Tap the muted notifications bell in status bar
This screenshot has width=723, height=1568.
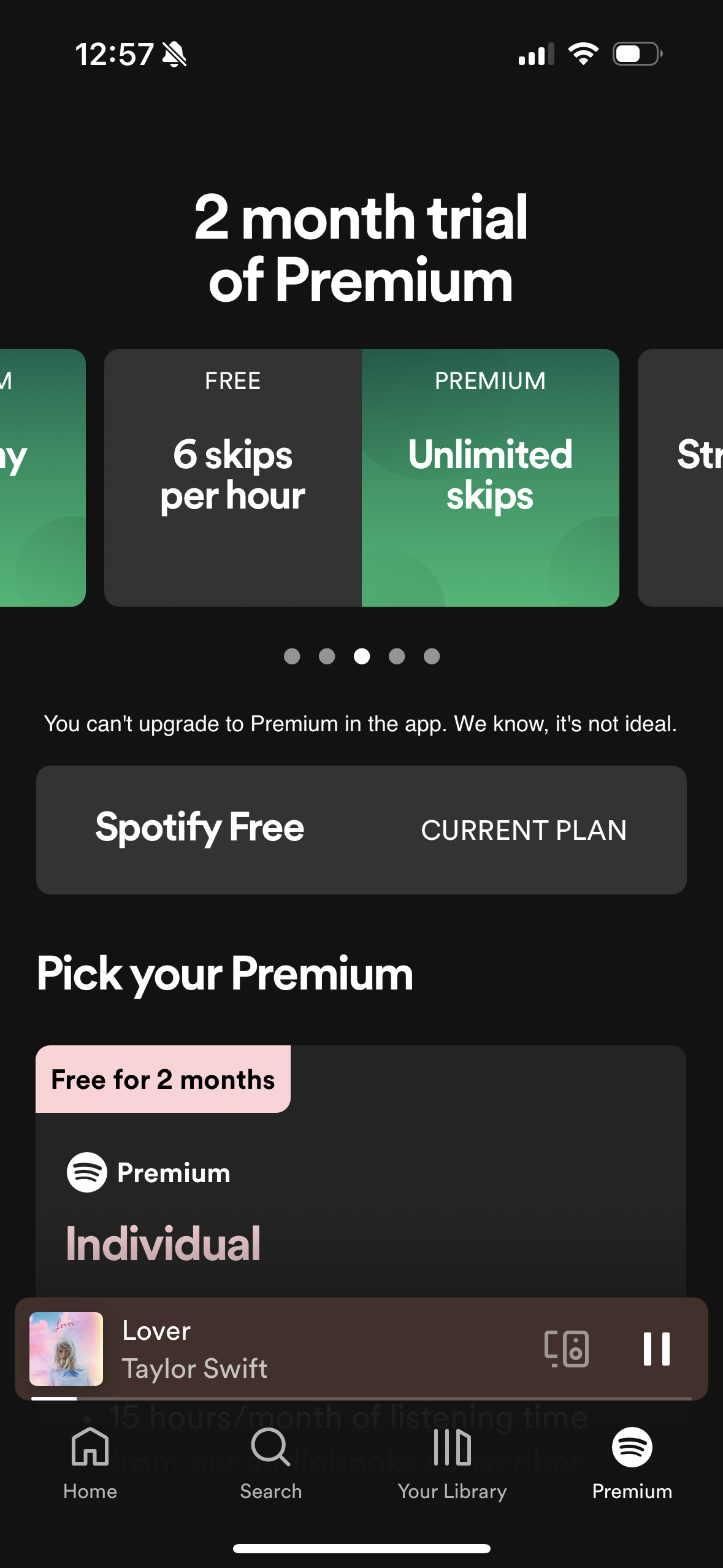tap(174, 54)
